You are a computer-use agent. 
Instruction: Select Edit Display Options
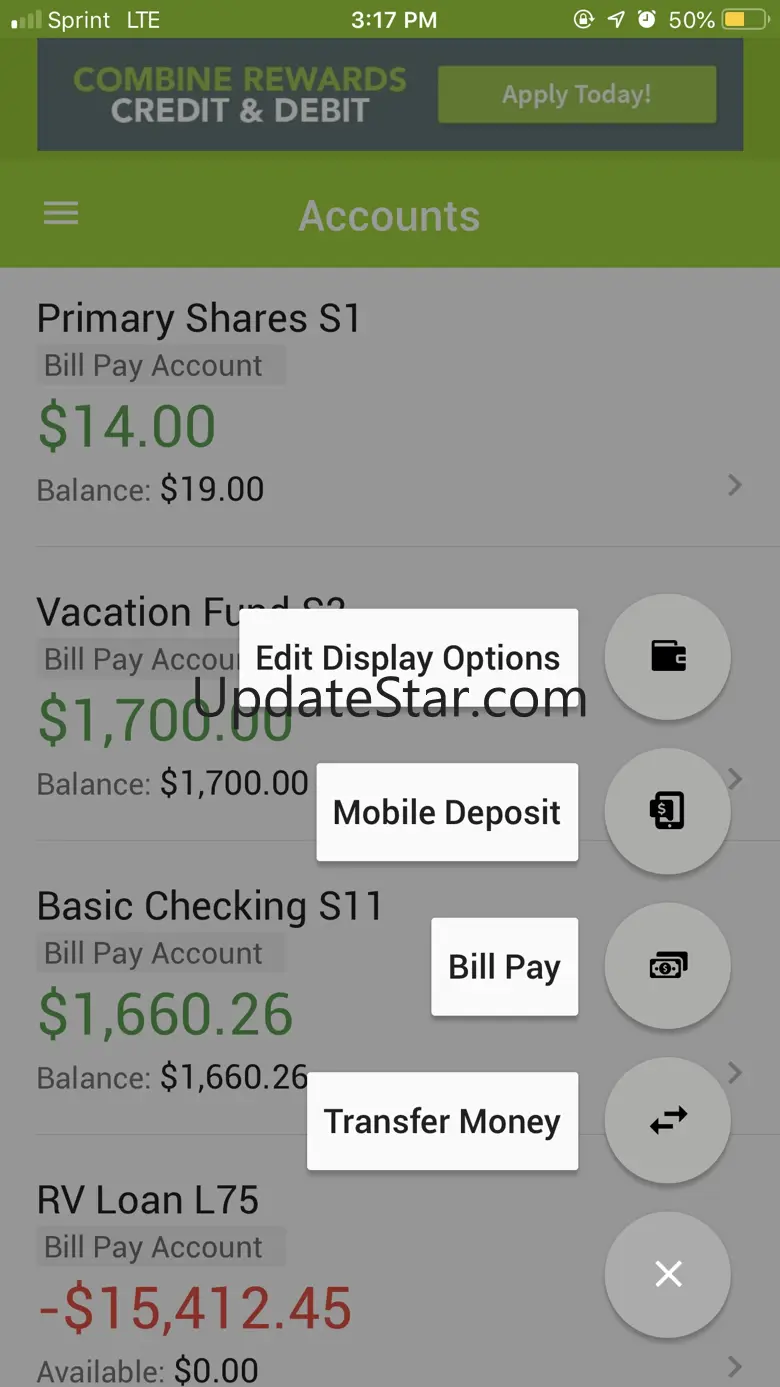[x=408, y=658]
